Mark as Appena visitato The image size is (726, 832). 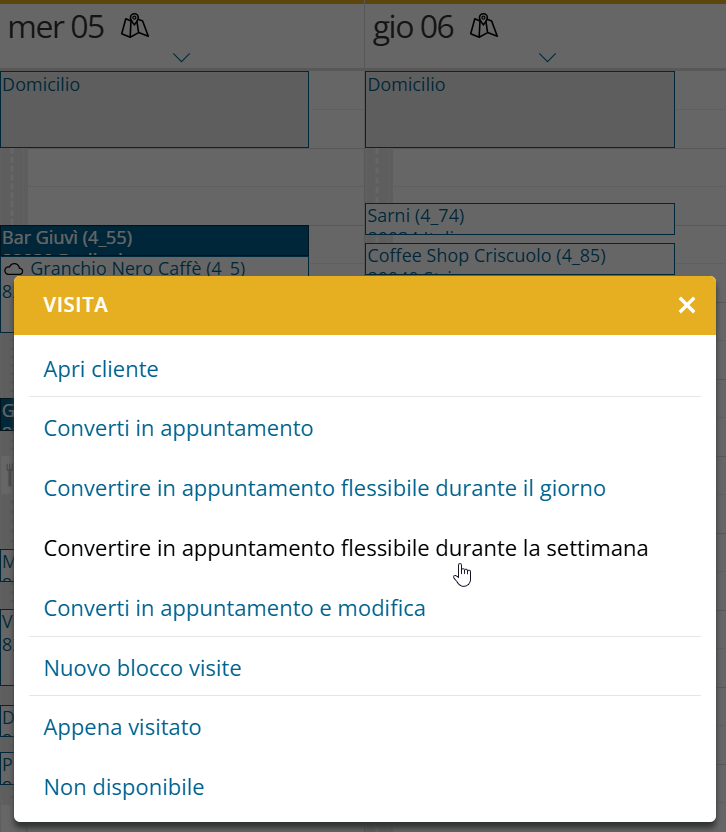tap(122, 727)
